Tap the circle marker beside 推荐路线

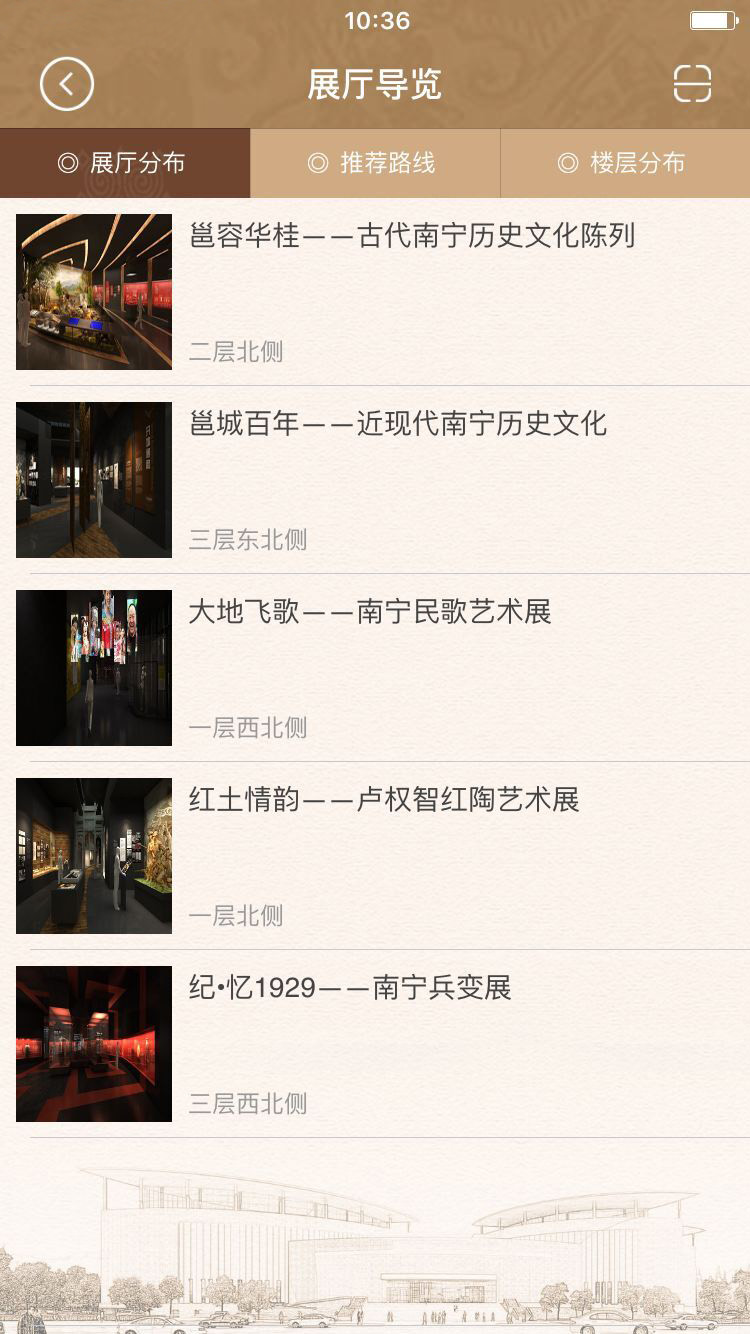click(x=316, y=162)
